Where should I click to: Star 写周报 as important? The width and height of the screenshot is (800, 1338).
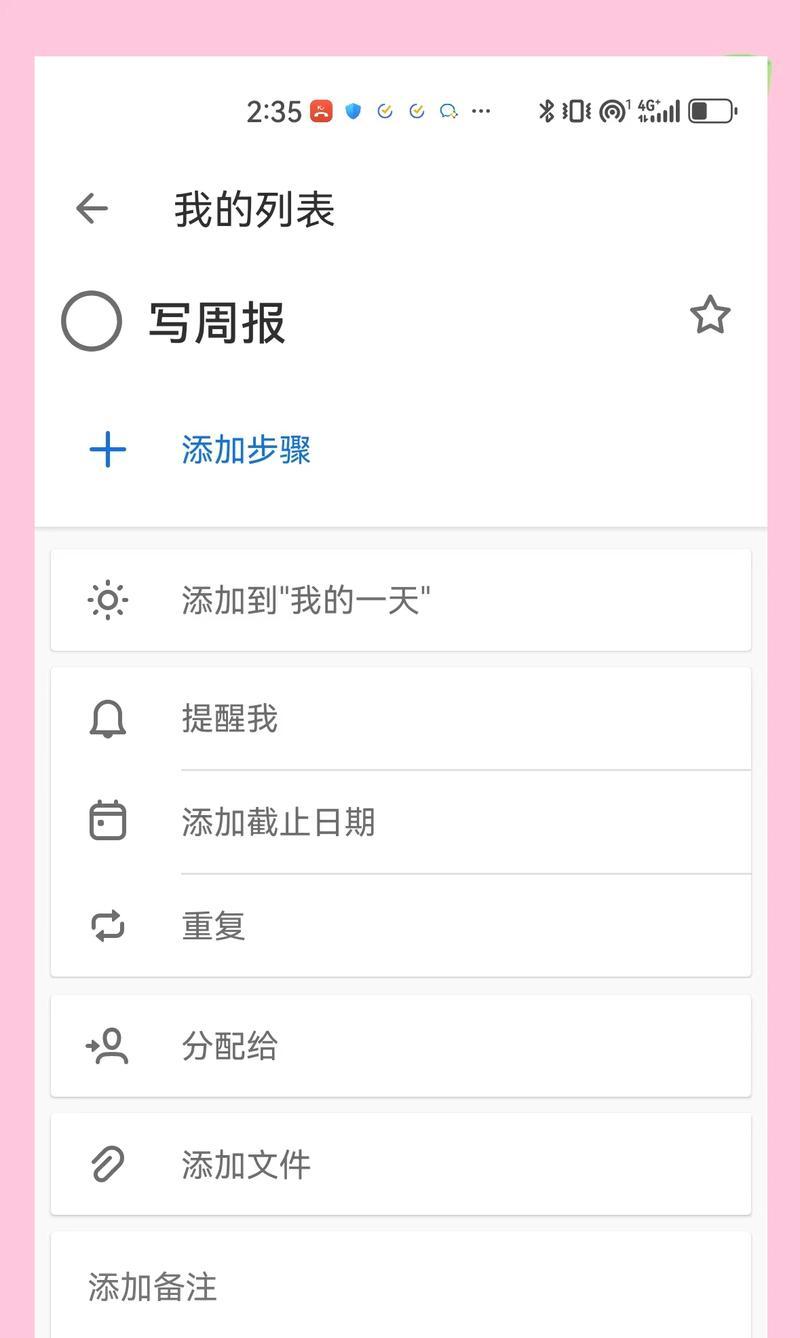coord(710,315)
